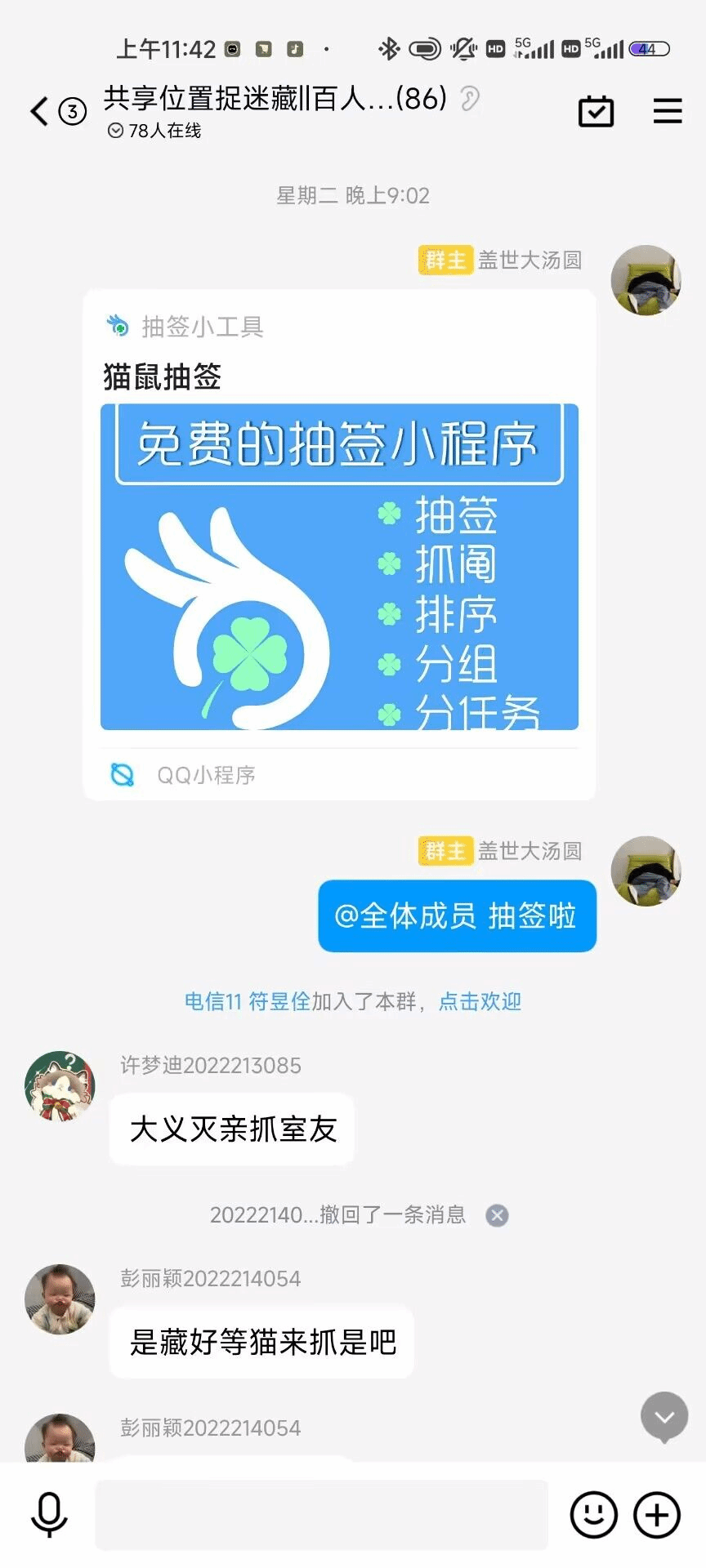Open the plus attachments panel
The width and height of the screenshot is (706, 1568).
tap(657, 1515)
